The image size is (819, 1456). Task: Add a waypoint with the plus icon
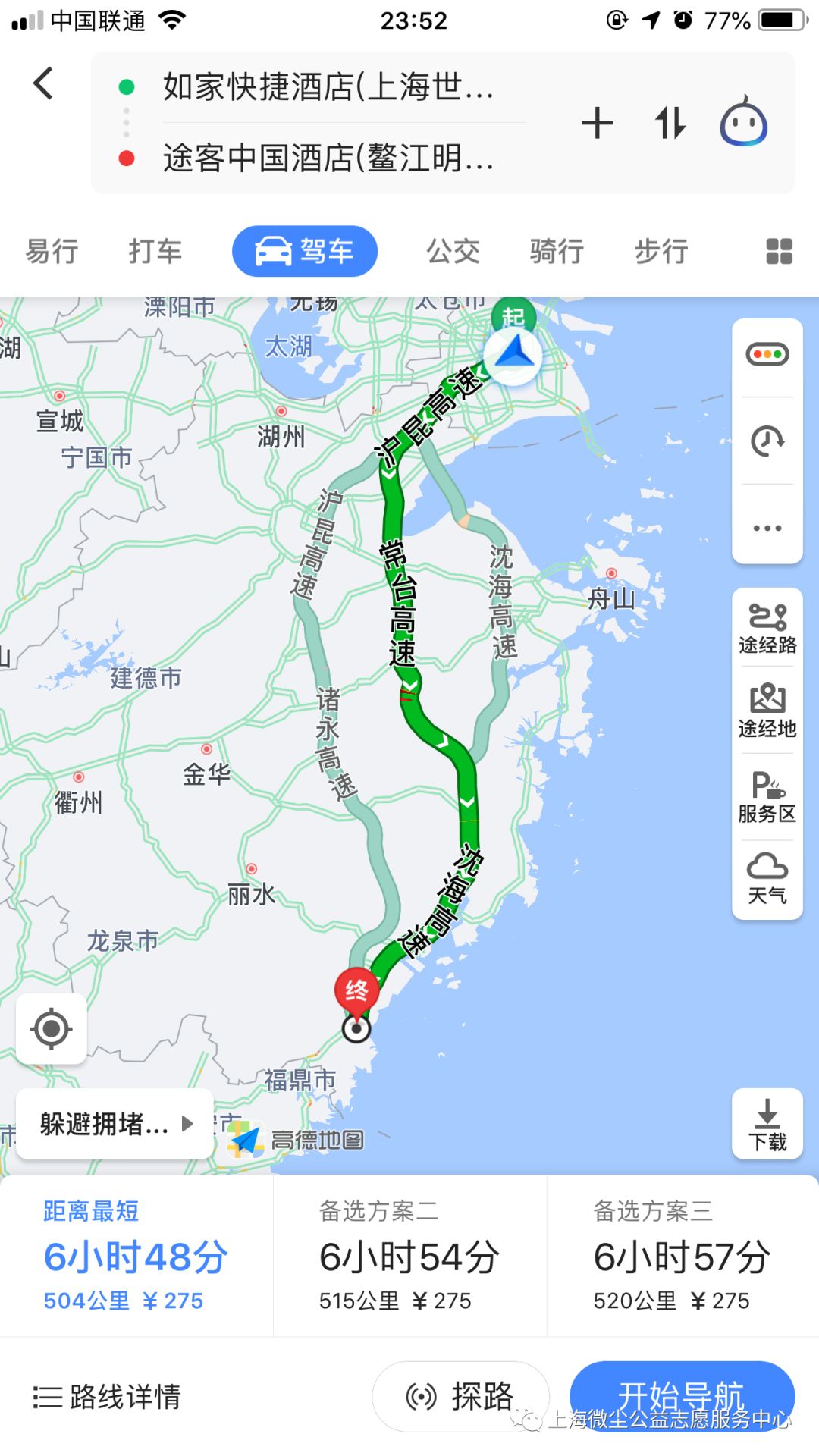tap(597, 124)
